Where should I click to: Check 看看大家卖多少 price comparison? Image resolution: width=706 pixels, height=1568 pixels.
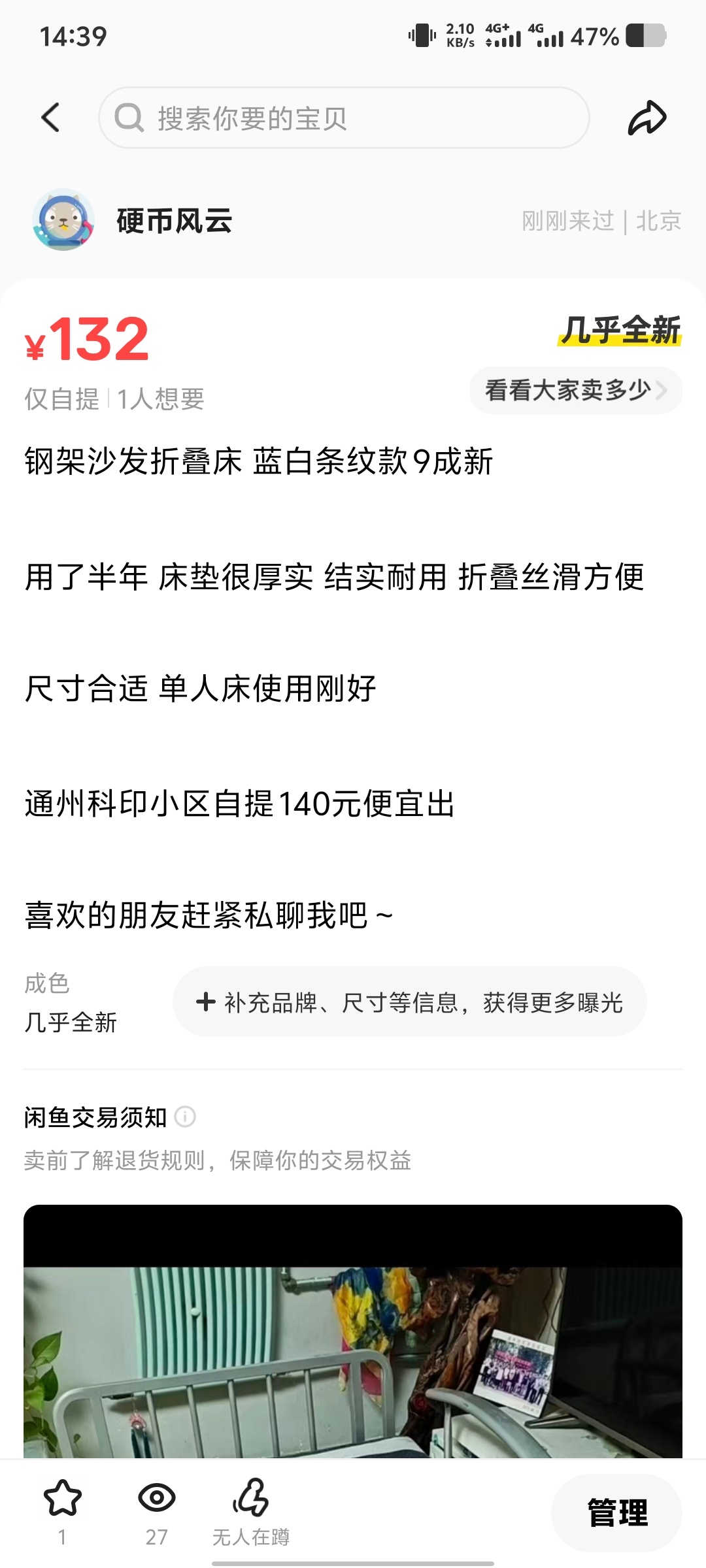(x=575, y=391)
